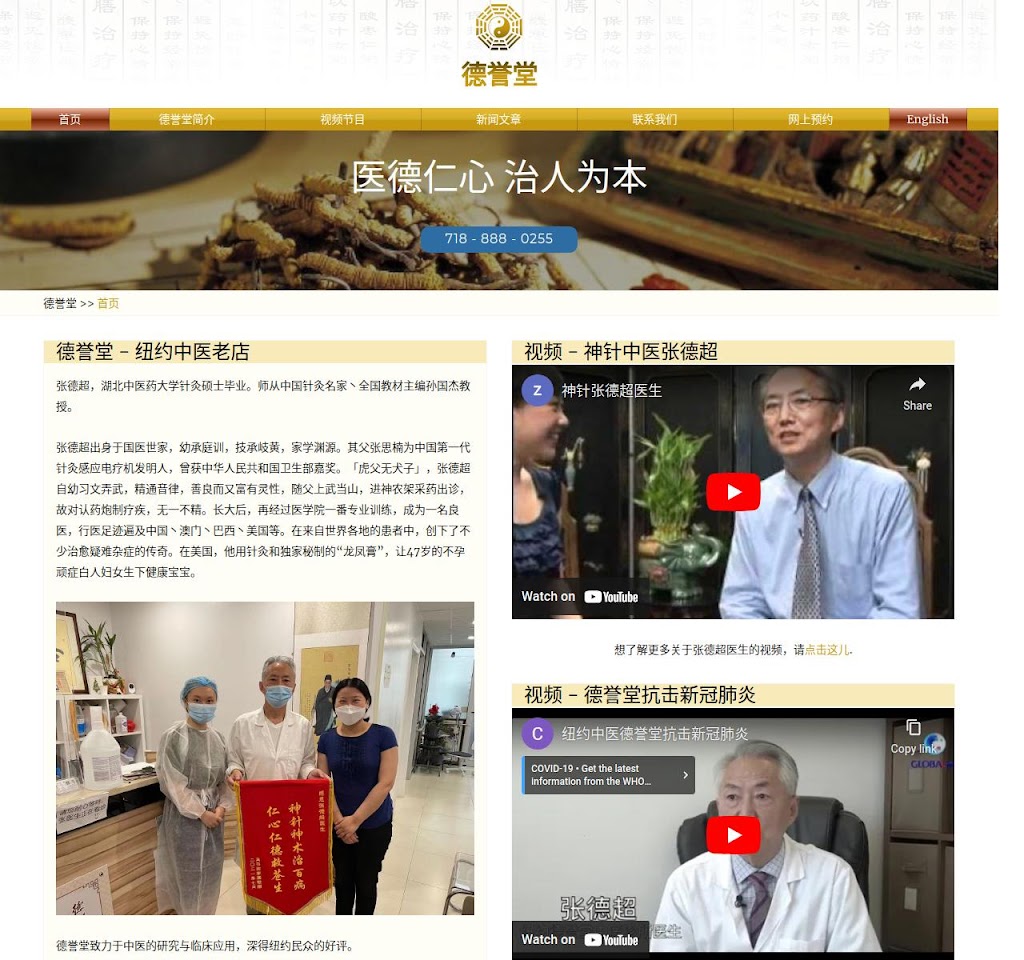Open the Z channel avatar on first video
This screenshot has width=1024, height=960.
(537, 390)
